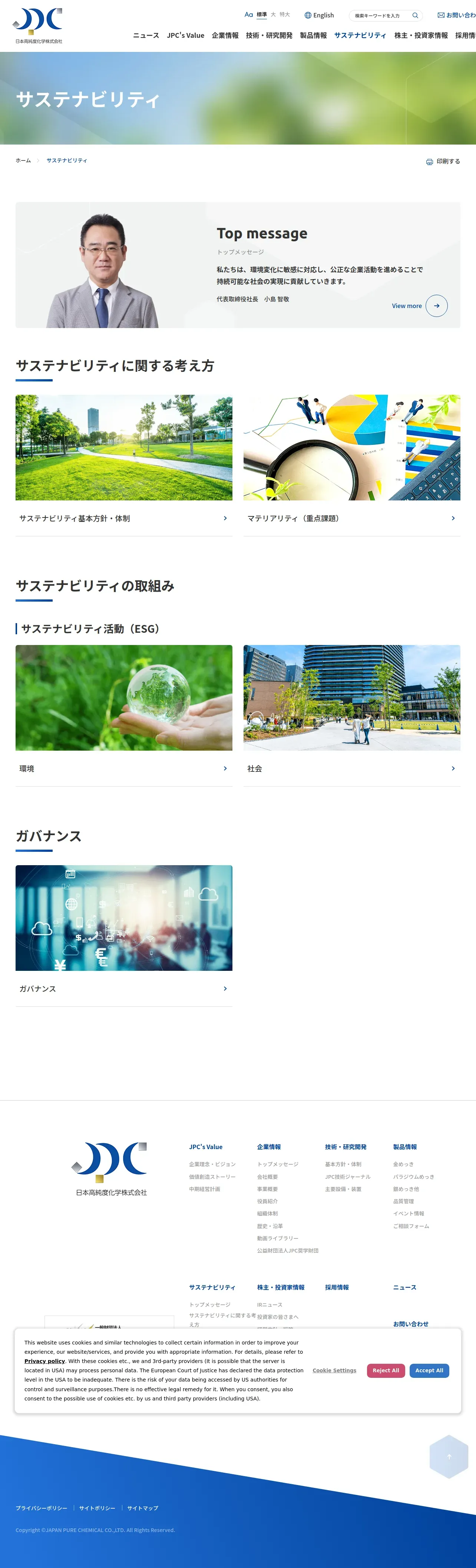Select 特大 text size
Screen dimensions: 476x1568
click(x=285, y=14)
